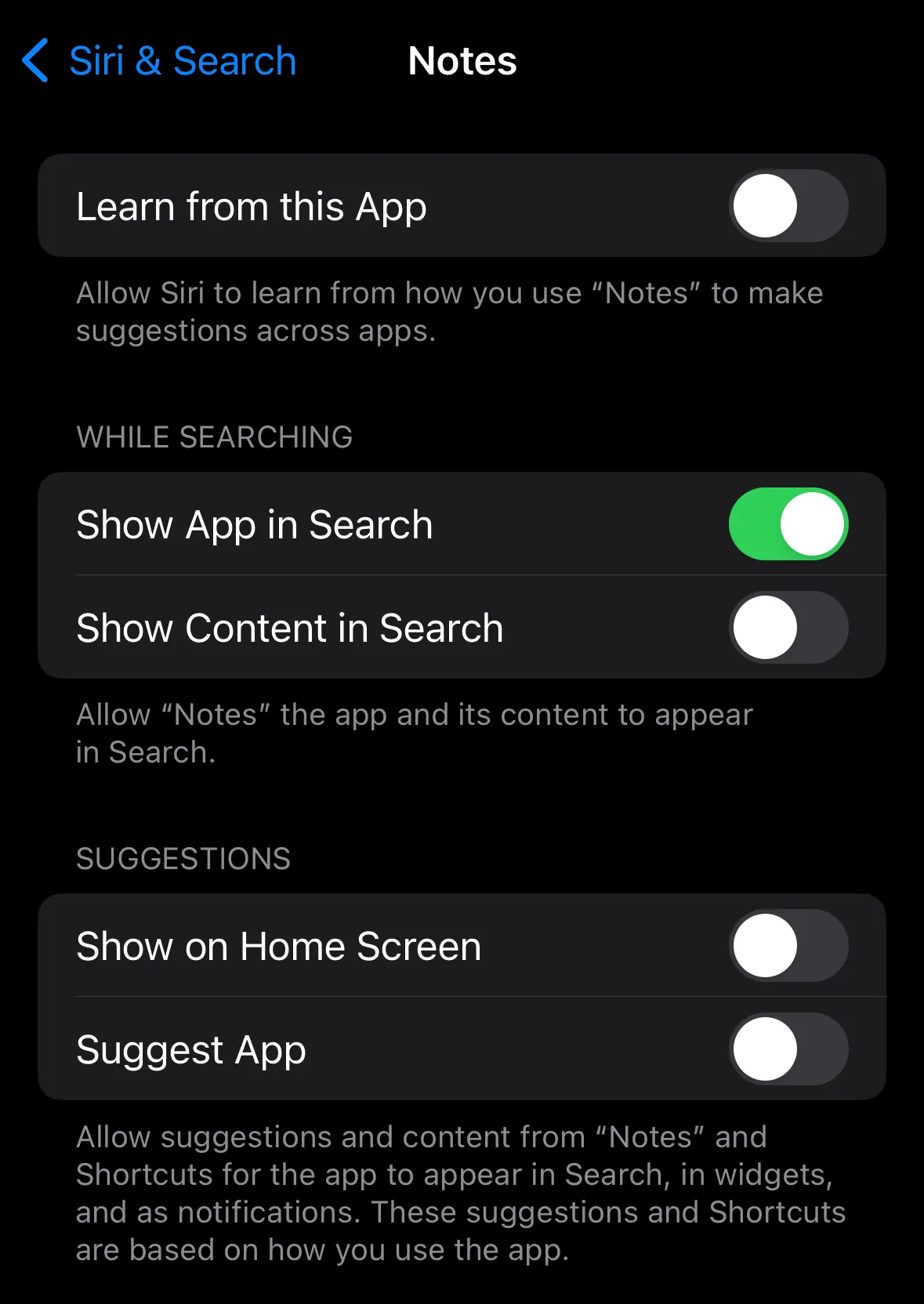The image size is (924, 1304).
Task: Turn on Show Content in Search
Action: click(788, 627)
